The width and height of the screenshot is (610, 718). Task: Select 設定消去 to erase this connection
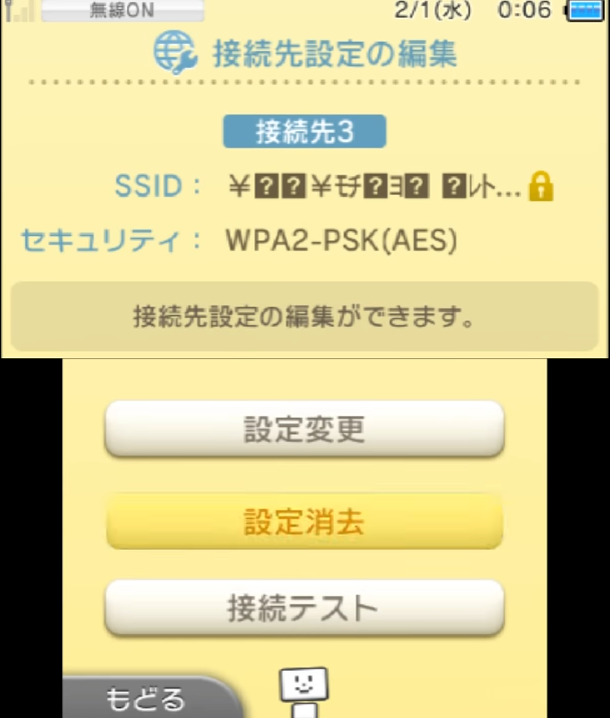304,521
